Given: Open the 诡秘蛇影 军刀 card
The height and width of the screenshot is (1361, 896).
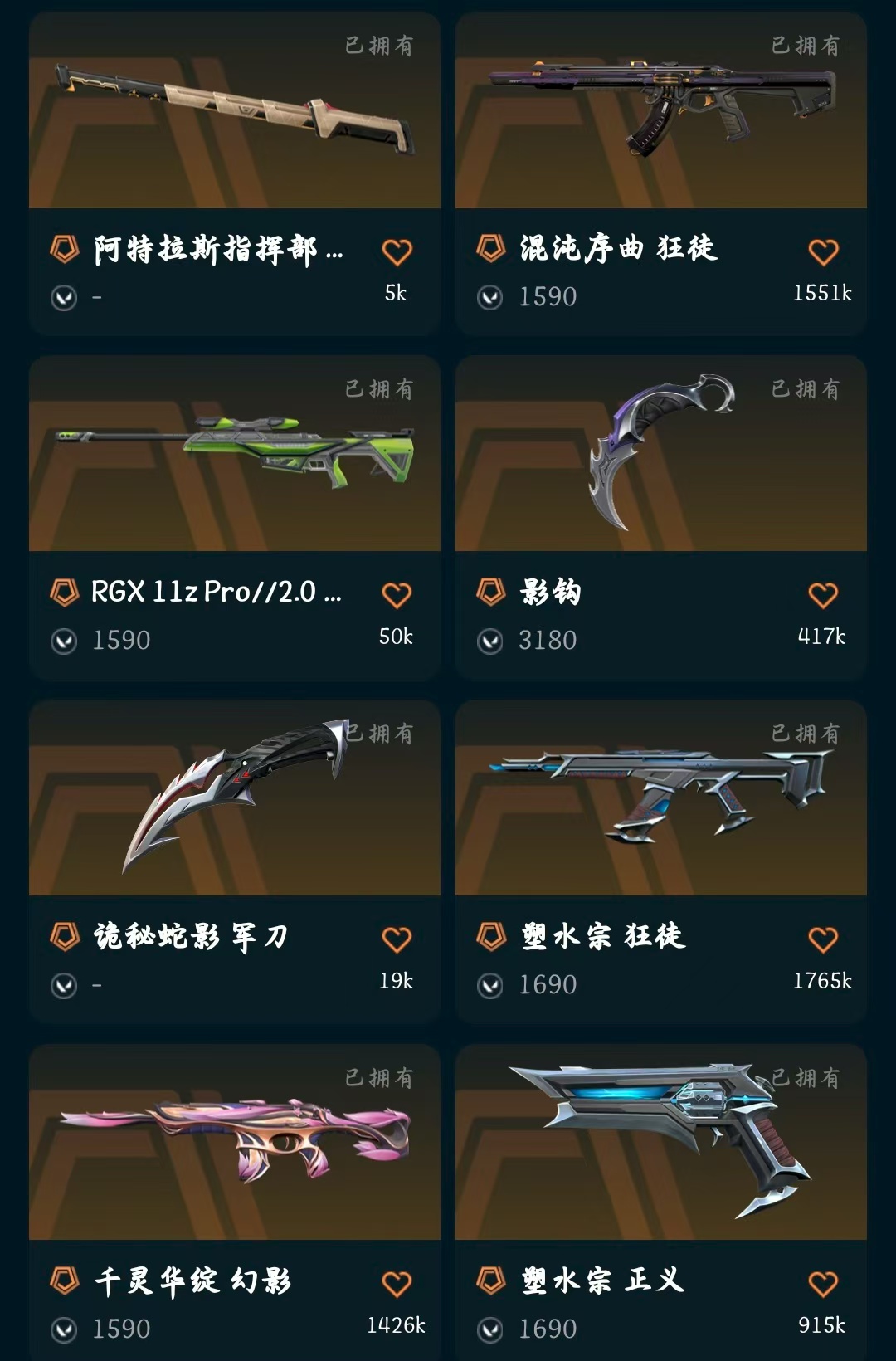Looking at the screenshot, I should (235, 862).
